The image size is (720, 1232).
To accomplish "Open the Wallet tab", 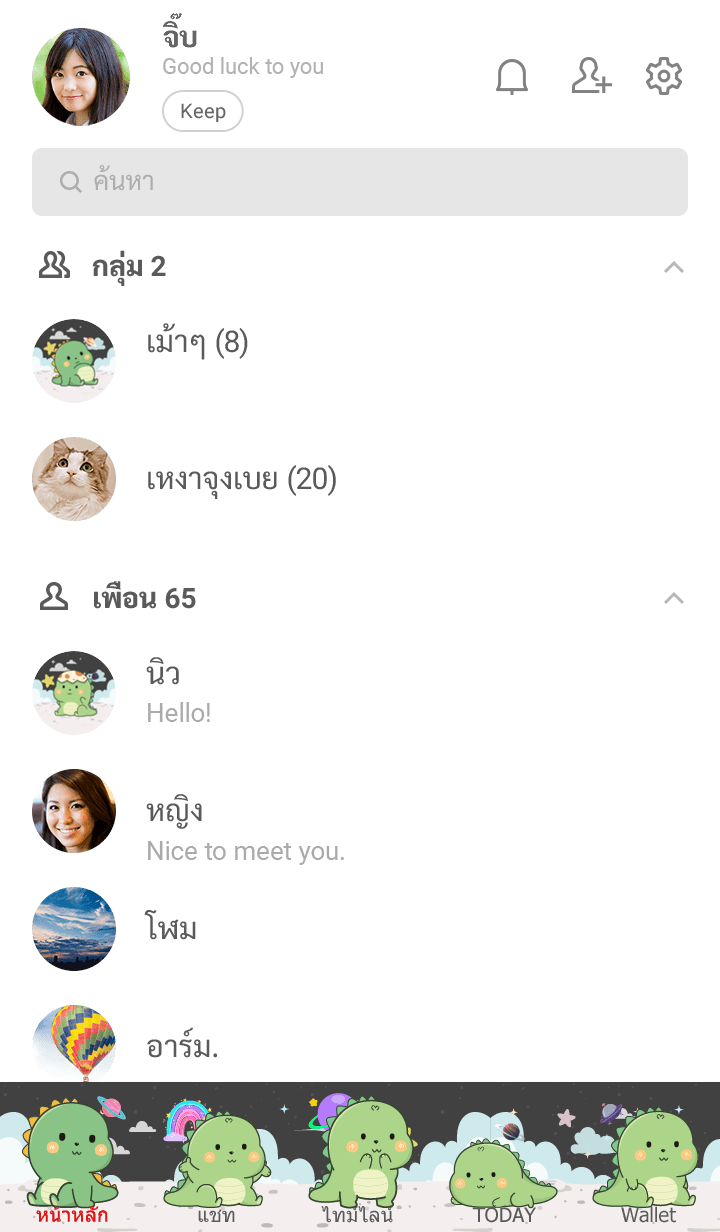I will pos(648,1165).
